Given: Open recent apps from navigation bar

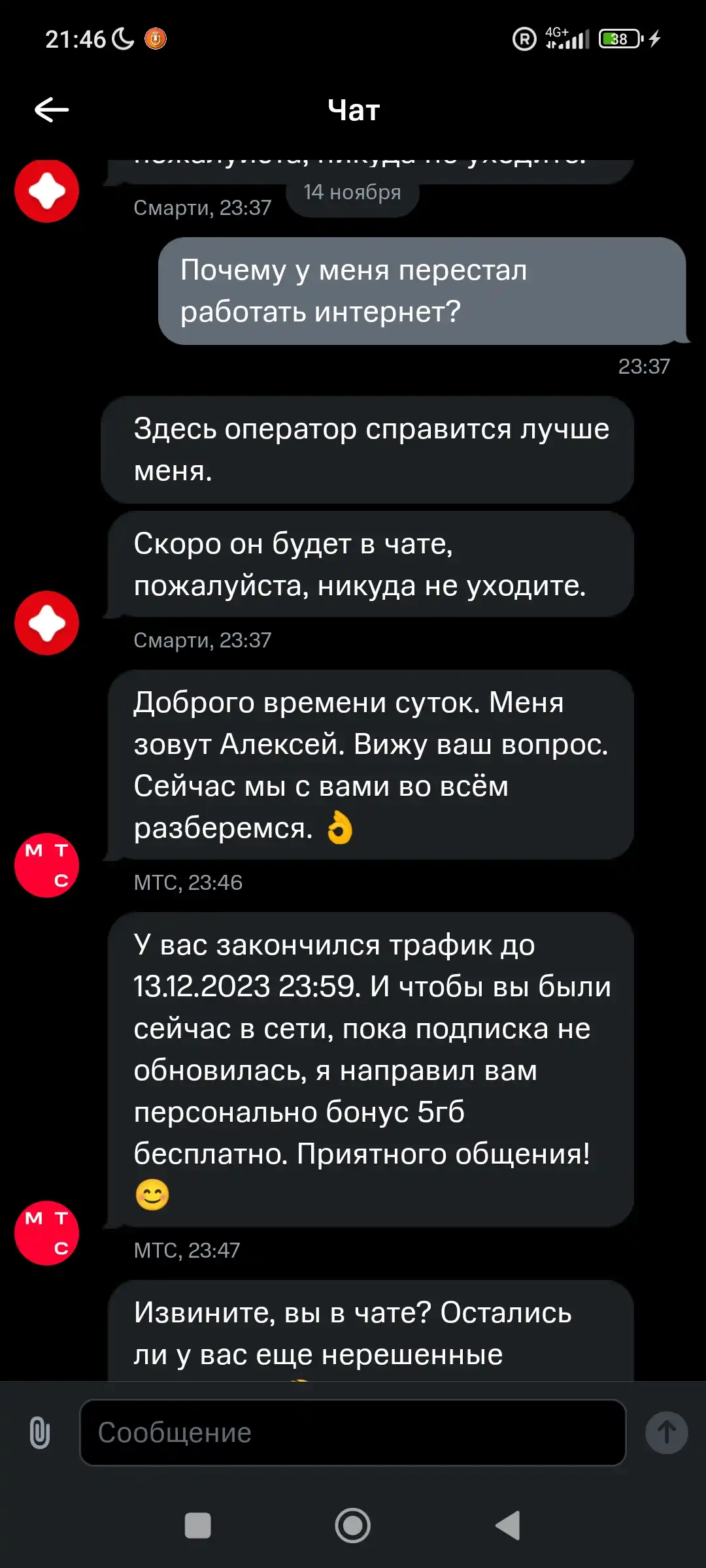Looking at the screenshot, I should point(198,1526).
